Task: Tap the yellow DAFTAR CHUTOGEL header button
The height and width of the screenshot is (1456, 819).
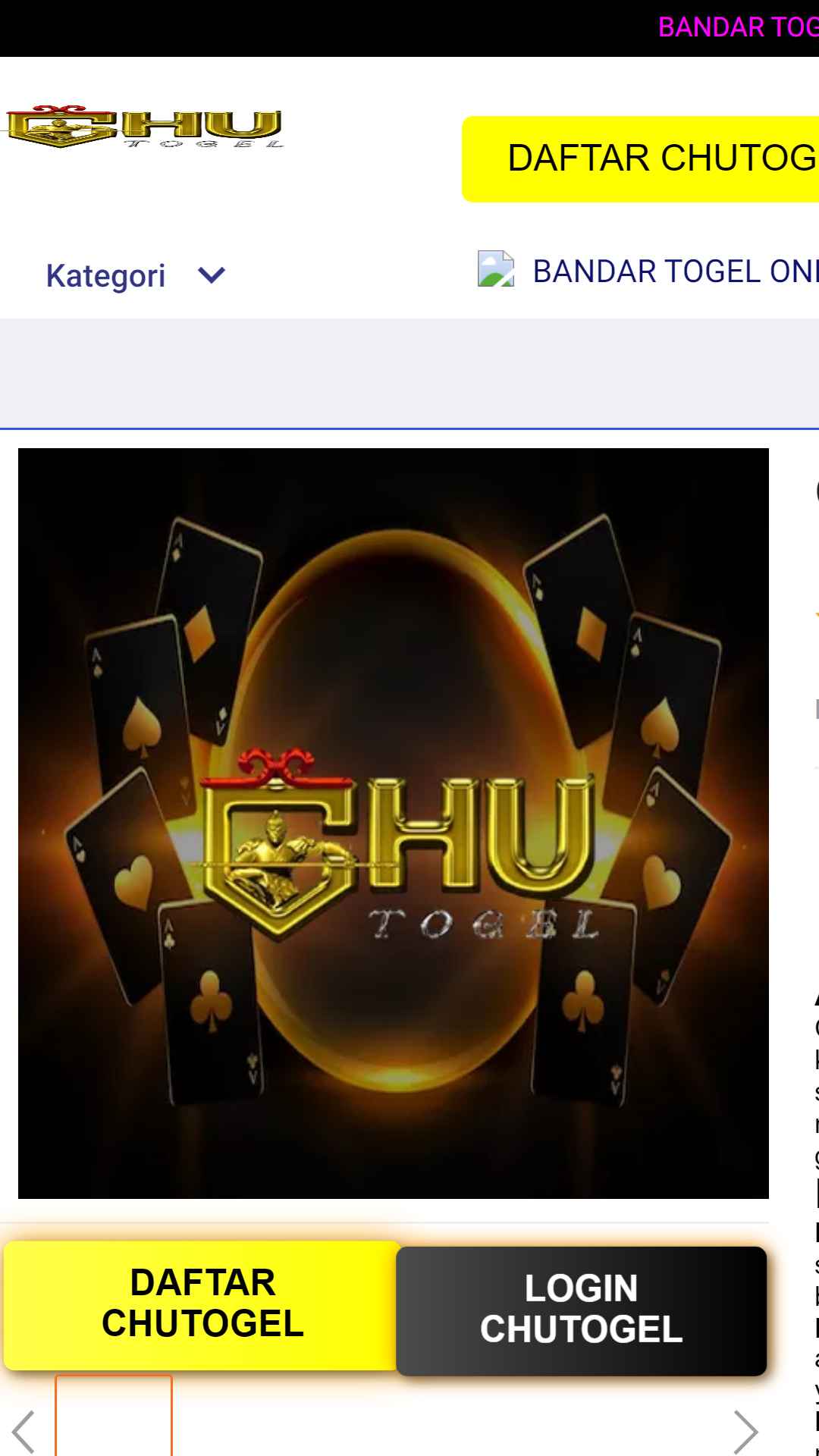Action: tap(641, 159)
